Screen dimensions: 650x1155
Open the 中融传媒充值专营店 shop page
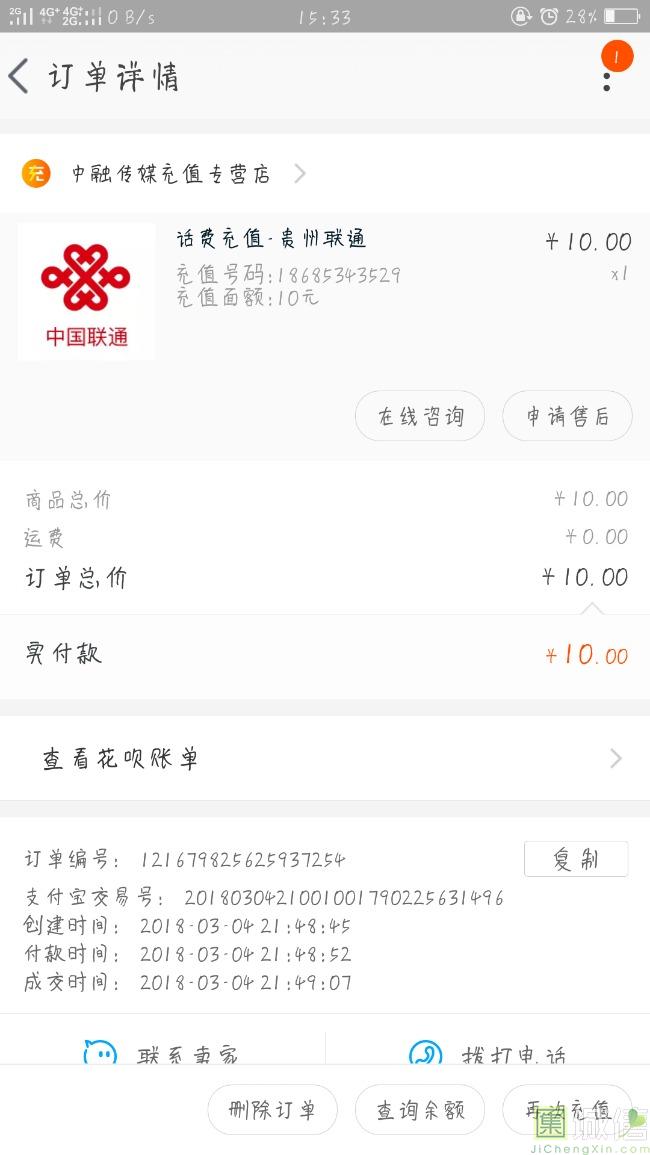tap(170, 174)
